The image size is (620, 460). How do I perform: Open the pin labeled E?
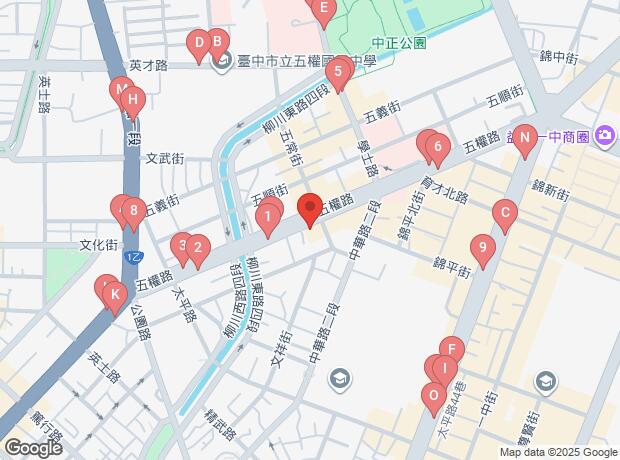click(x=321, y=11)
